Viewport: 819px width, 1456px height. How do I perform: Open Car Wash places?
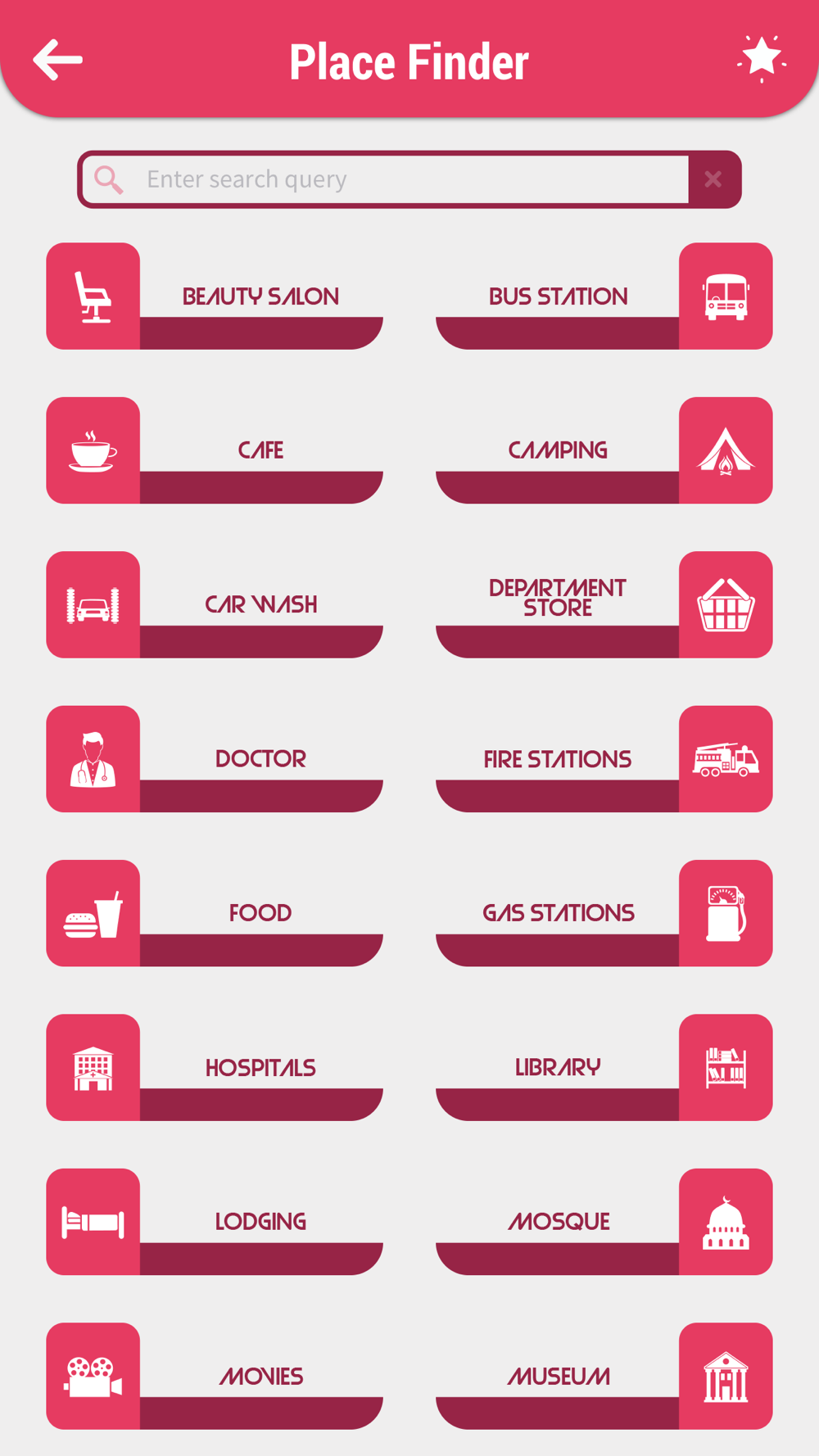click(x=215, y=604)
